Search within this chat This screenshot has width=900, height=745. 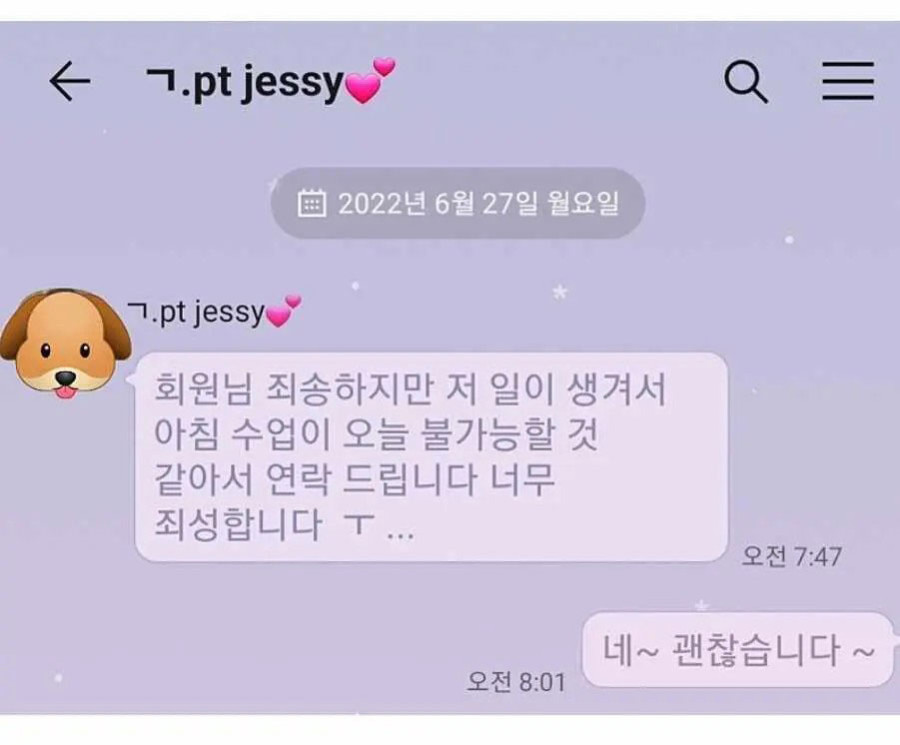pyautogui.click(x=746, y=82)
